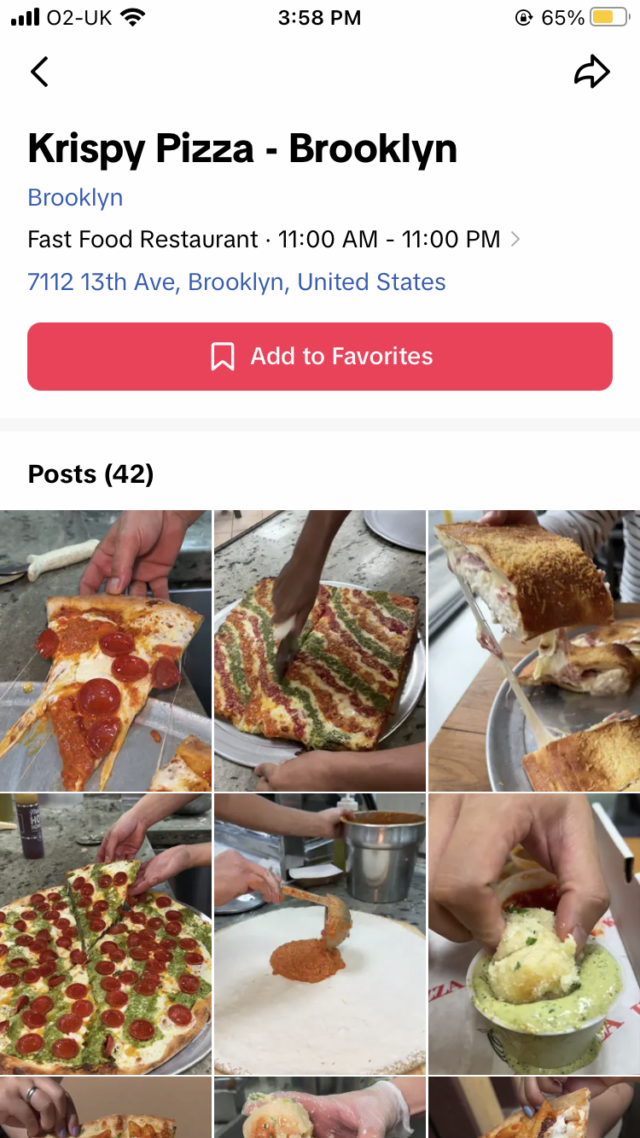Open the blue Brooklyn location link
Image resolution: width=640 pixels, height=1138 pixels.
tap(75, 197)
